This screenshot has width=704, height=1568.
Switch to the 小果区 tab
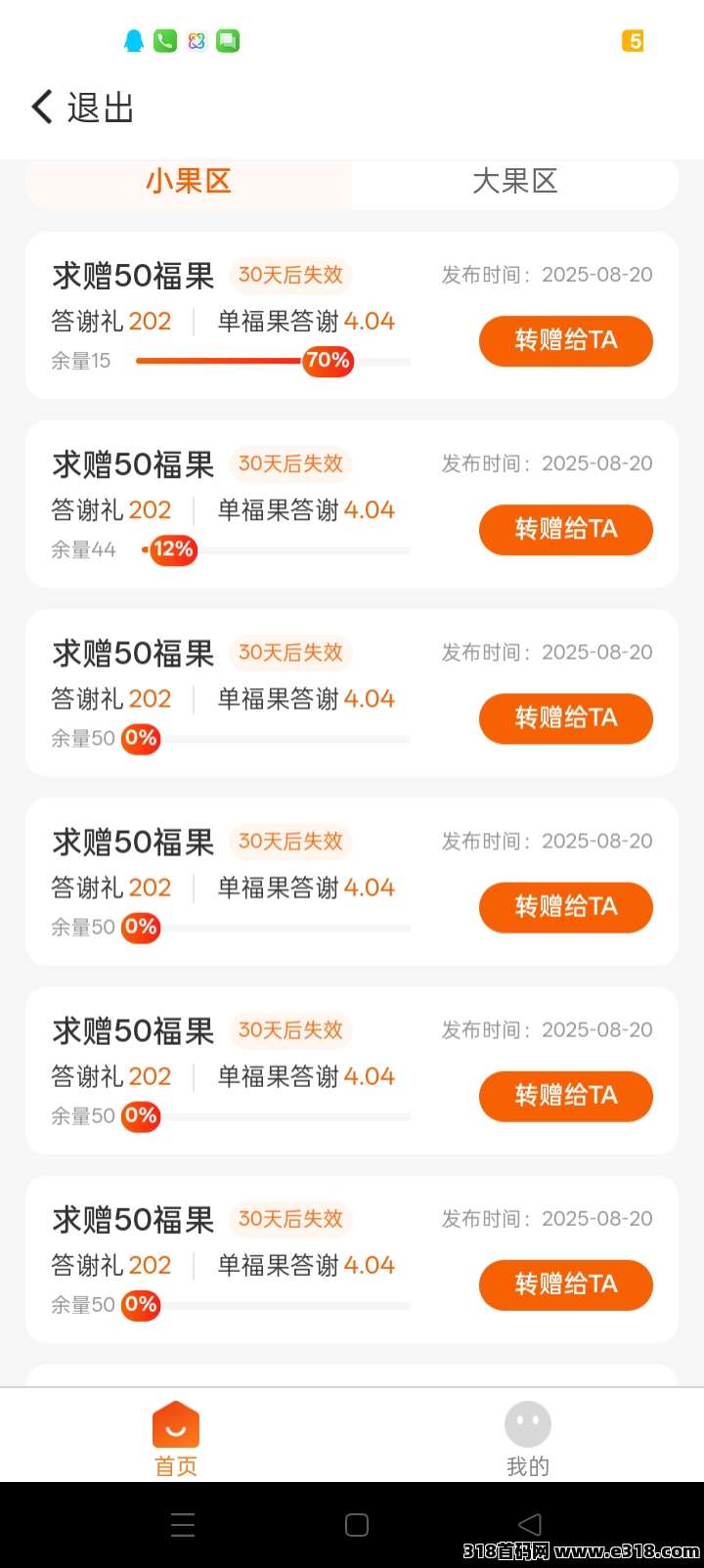[x=189, y=182]
